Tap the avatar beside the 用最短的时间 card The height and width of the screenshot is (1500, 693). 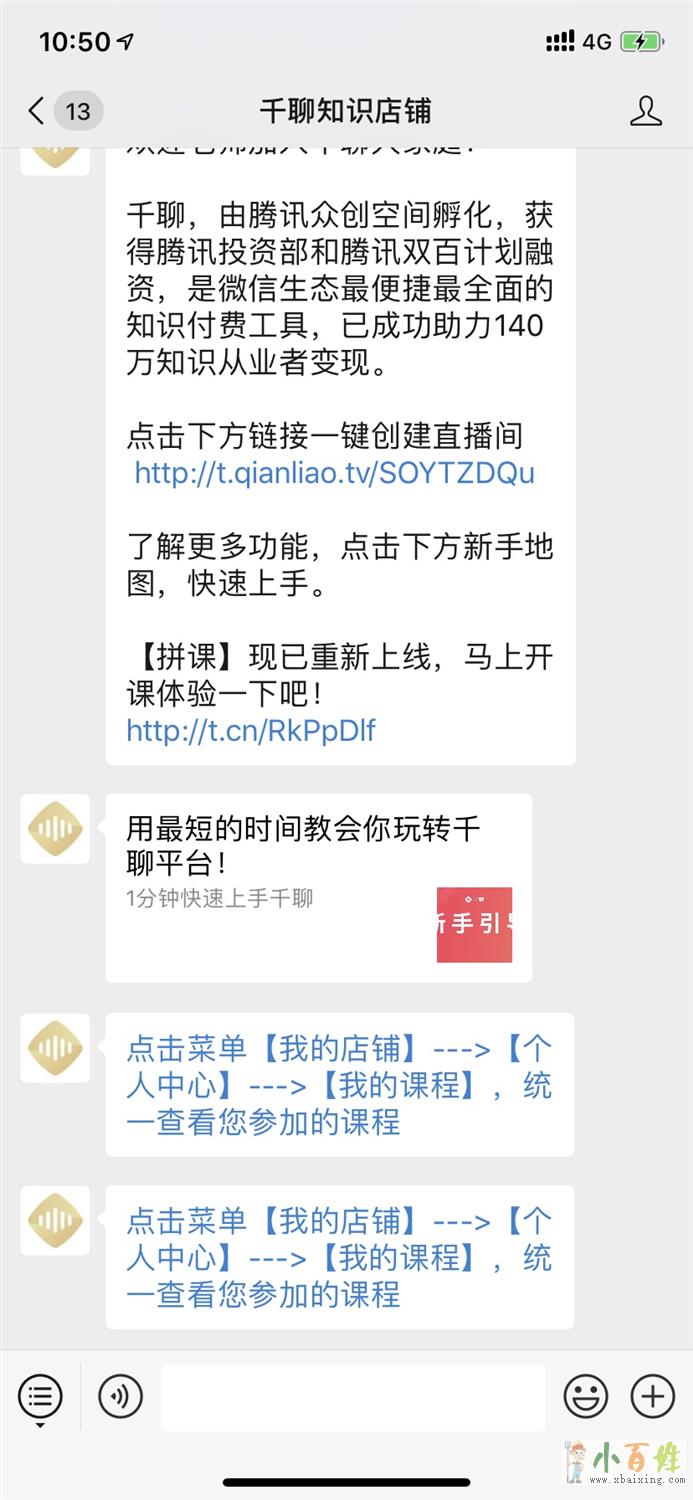[55, 829]
